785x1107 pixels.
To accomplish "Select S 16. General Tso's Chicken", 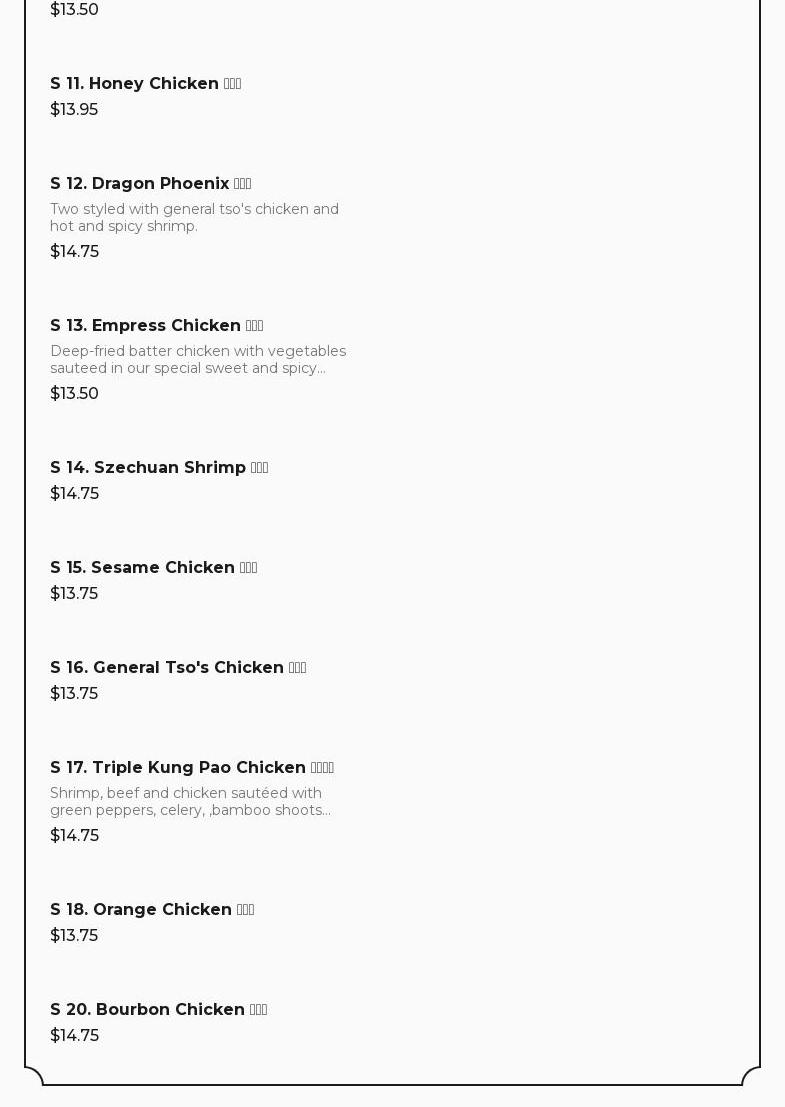I will tap(177, 668).
